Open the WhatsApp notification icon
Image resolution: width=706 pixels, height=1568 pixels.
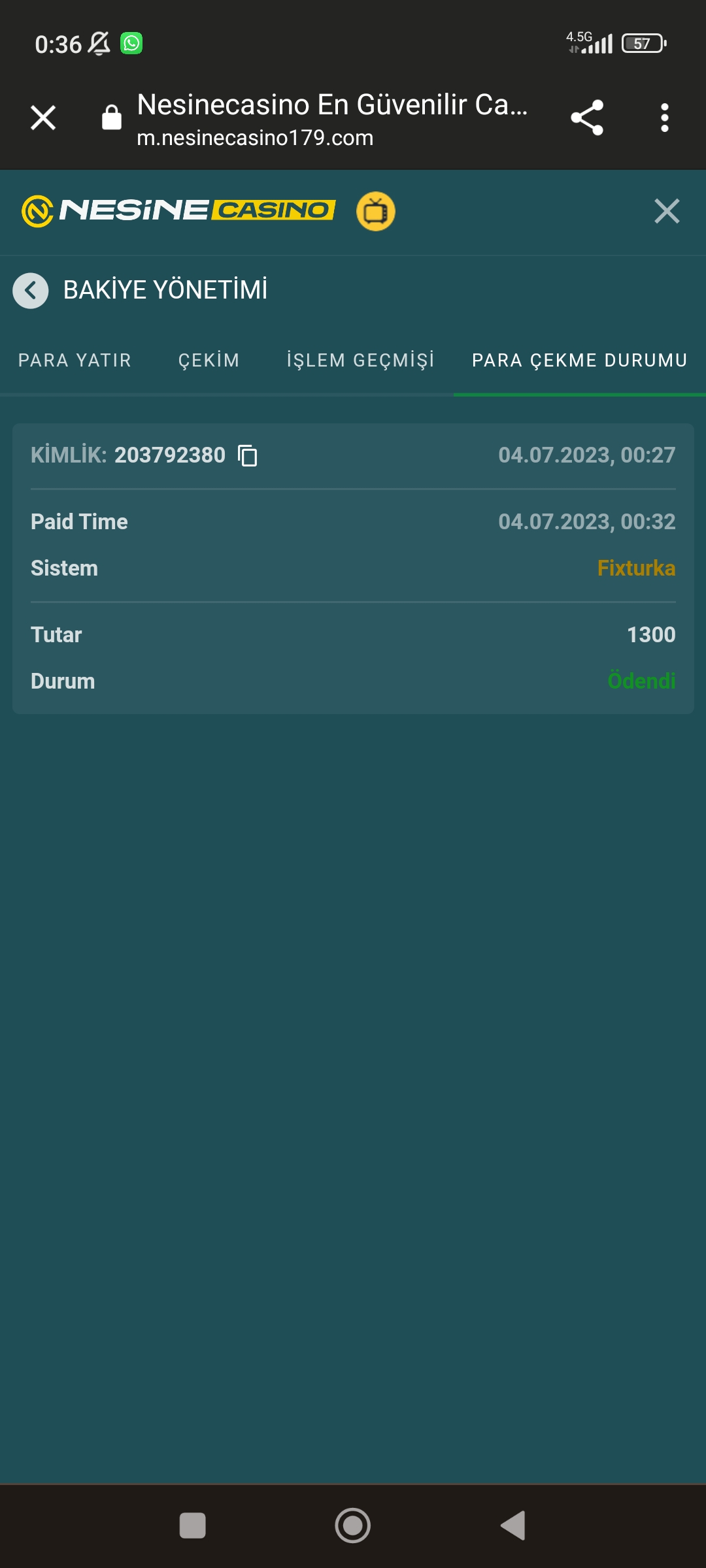[131, 42]
